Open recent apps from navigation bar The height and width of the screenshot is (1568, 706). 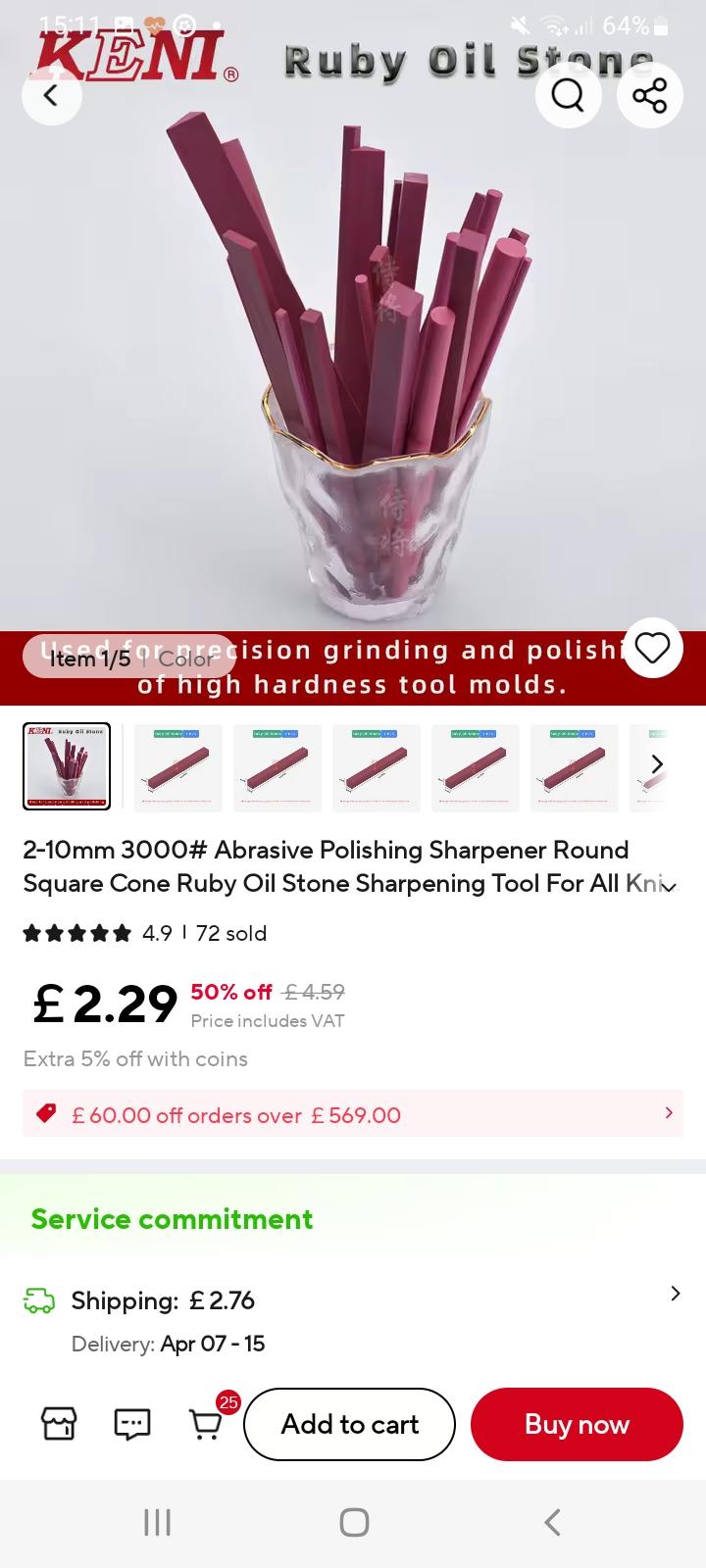157,1522
